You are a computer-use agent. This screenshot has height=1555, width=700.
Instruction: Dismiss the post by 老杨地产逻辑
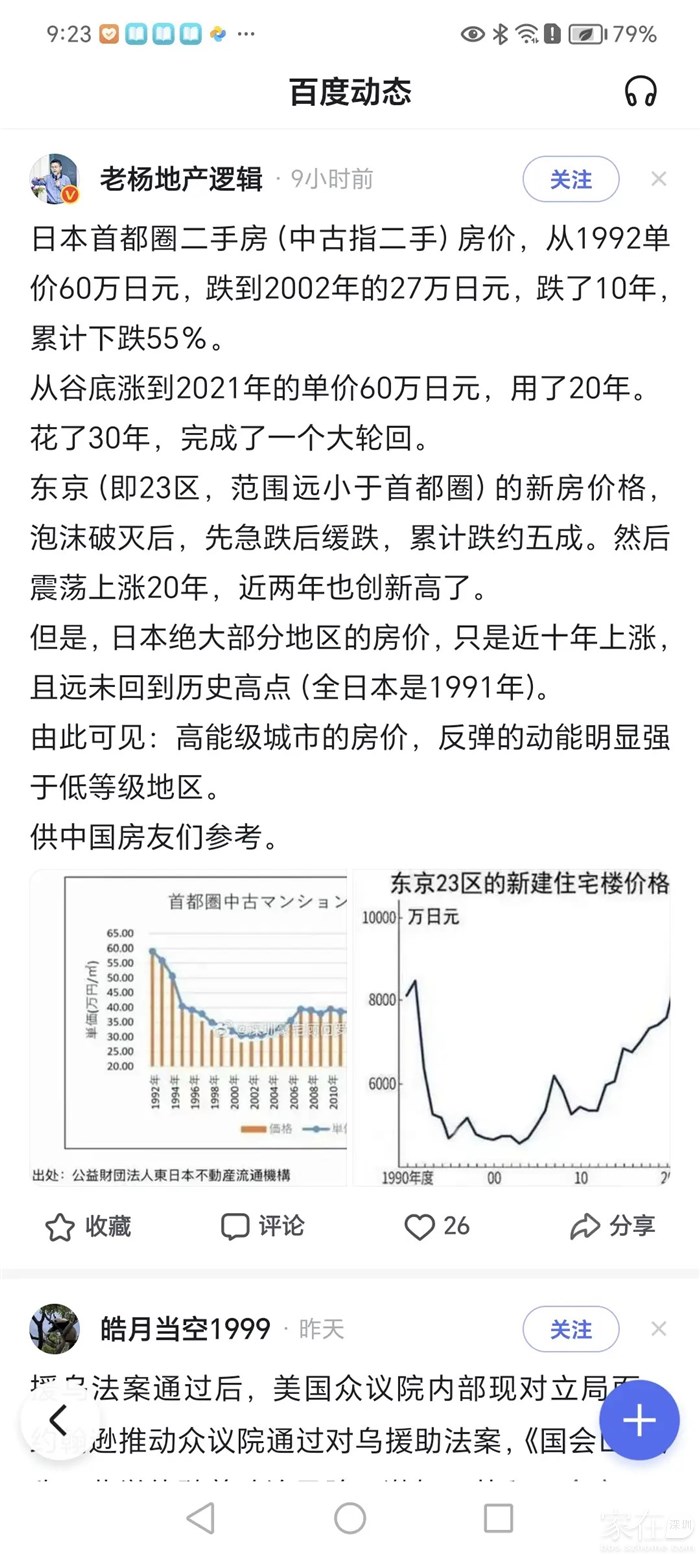[x=658, y=180]
